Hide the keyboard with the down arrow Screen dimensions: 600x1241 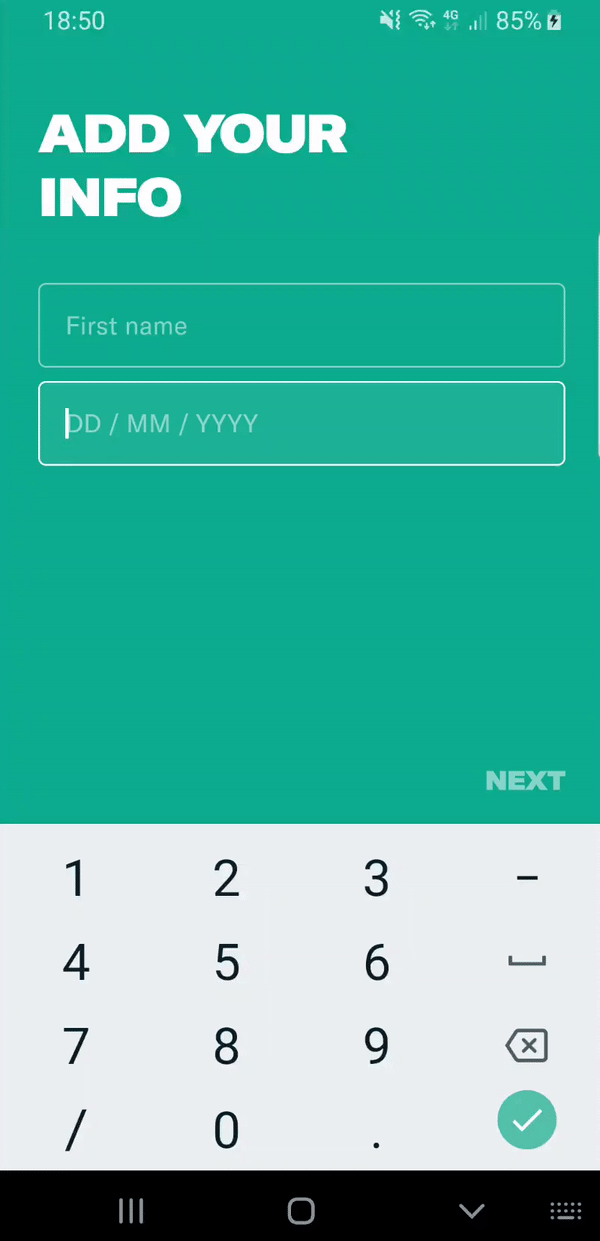[x=471, y=1211]
